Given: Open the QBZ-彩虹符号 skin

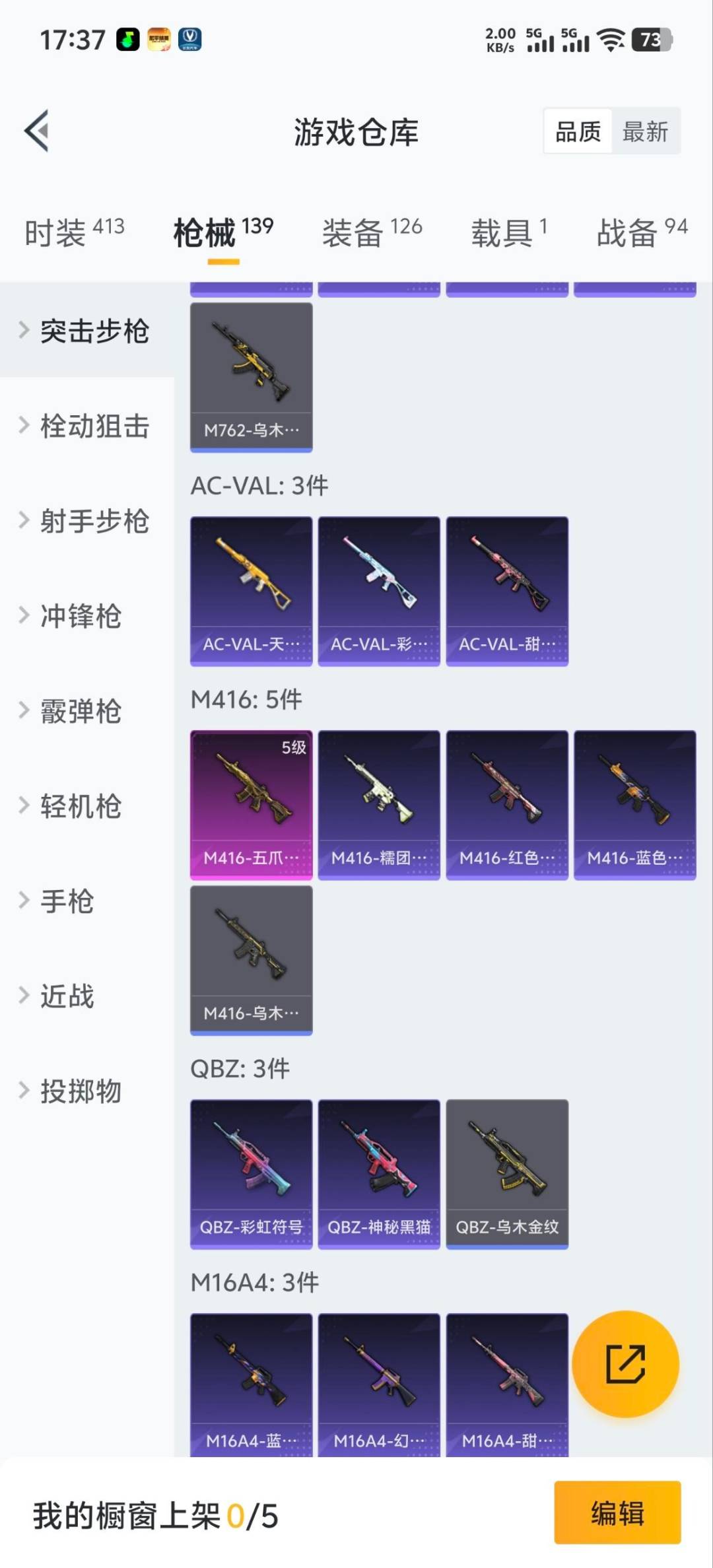Looking at the screenshot, I should pyautogui.click(x=251, y=1173).
